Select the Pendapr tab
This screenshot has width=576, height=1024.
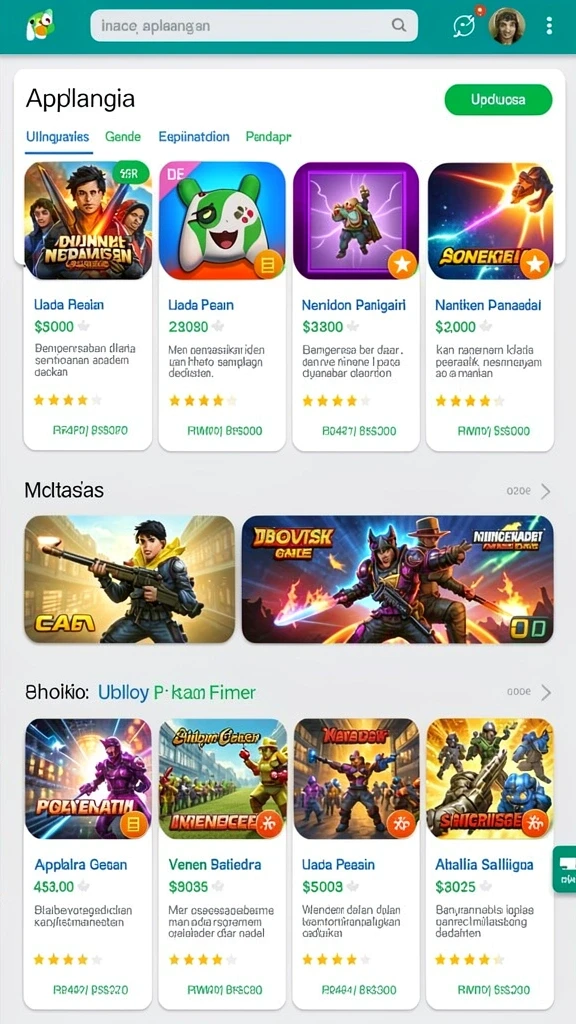[x=268, y=136]
